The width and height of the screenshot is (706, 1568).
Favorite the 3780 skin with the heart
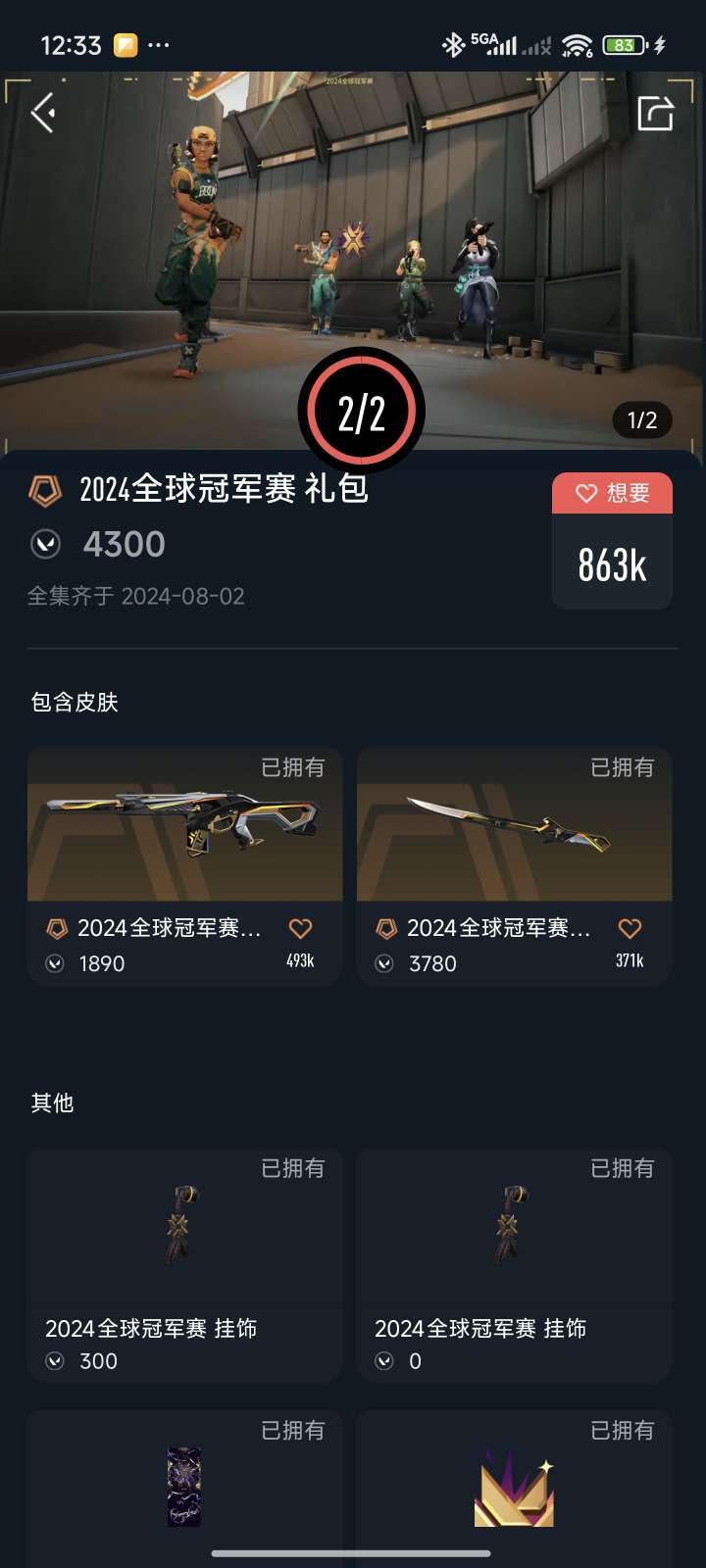coord(630,929)
